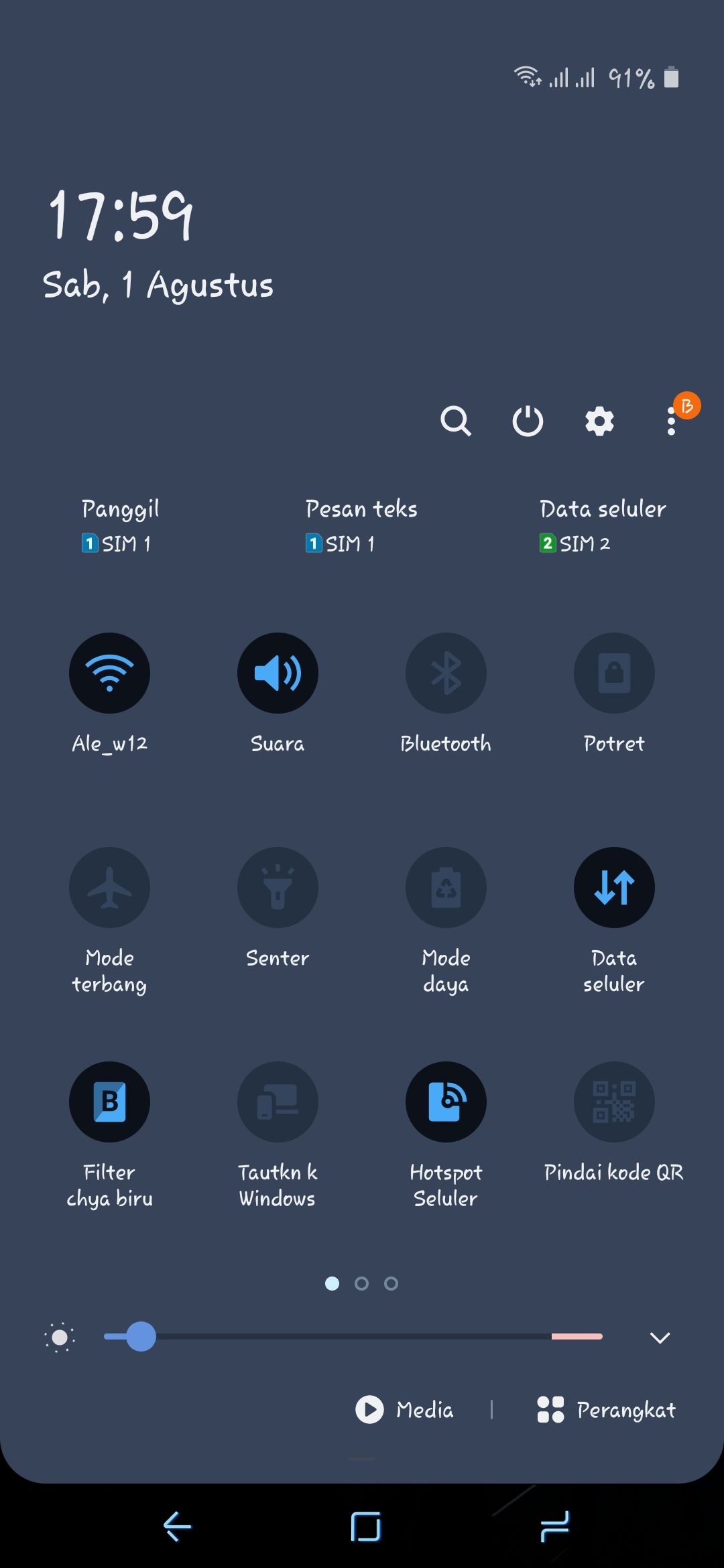Adjust the screen brightness slider

(x=141, y=1337)
